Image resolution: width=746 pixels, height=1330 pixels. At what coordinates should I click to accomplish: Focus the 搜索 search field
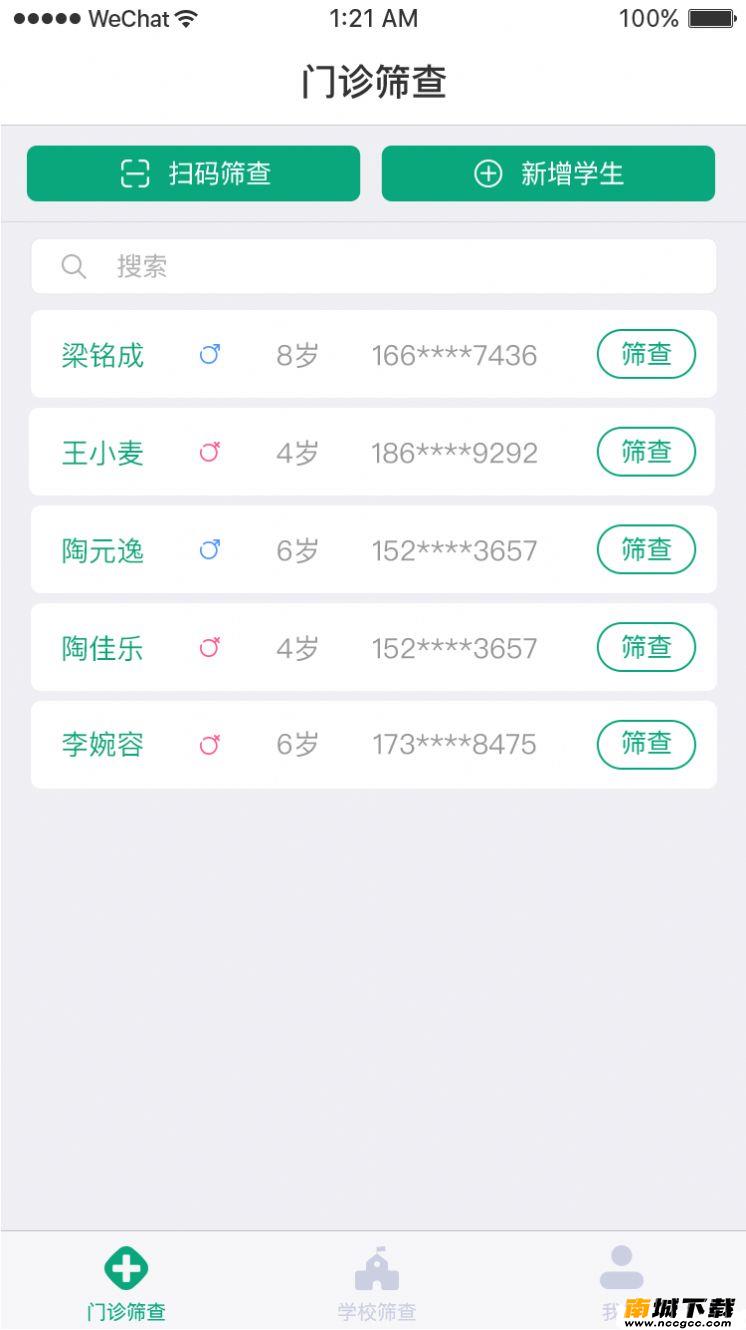point(373,266)
